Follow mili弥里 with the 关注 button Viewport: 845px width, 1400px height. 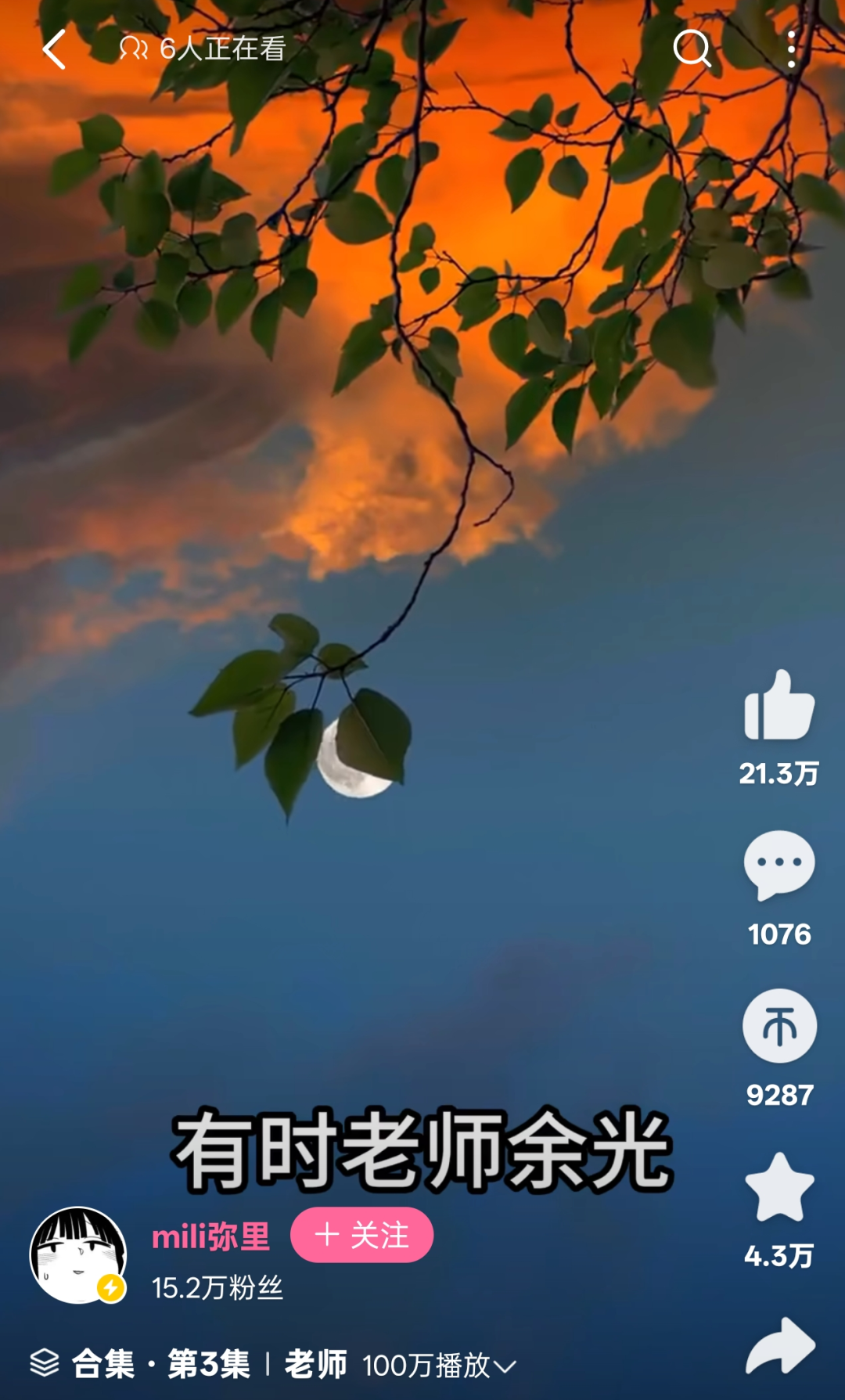tap(361, 1235)
